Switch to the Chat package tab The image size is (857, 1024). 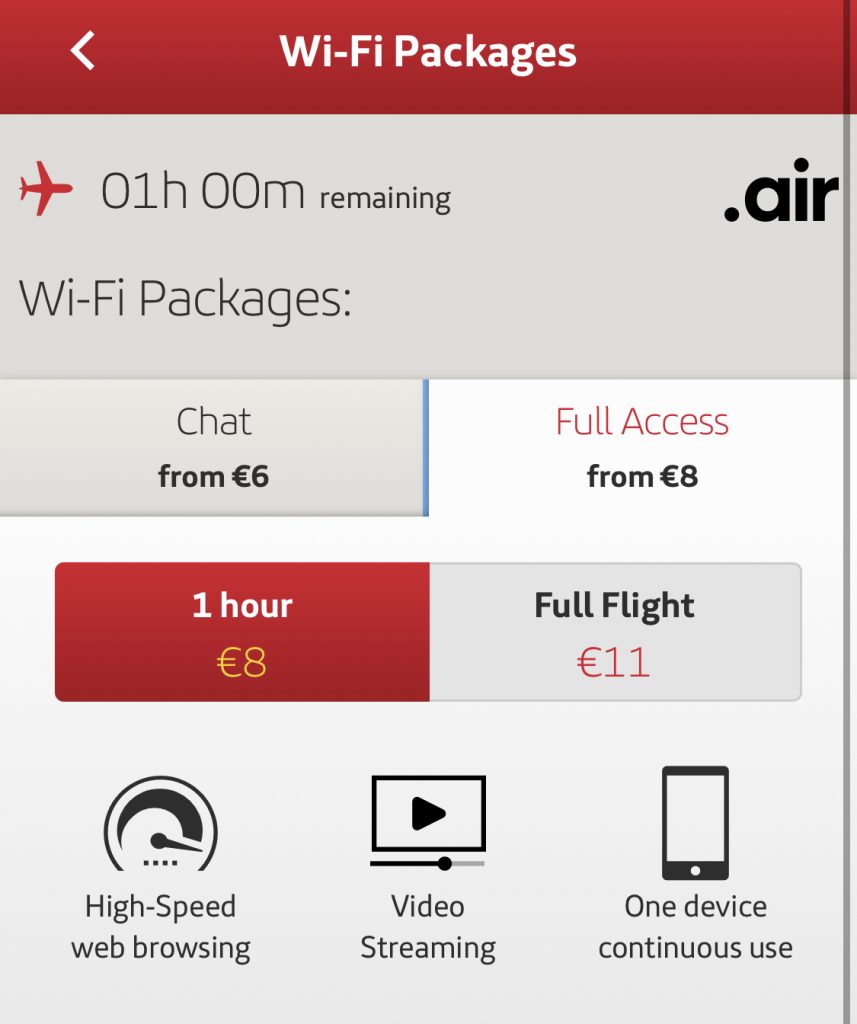click(x=213, y=448)
